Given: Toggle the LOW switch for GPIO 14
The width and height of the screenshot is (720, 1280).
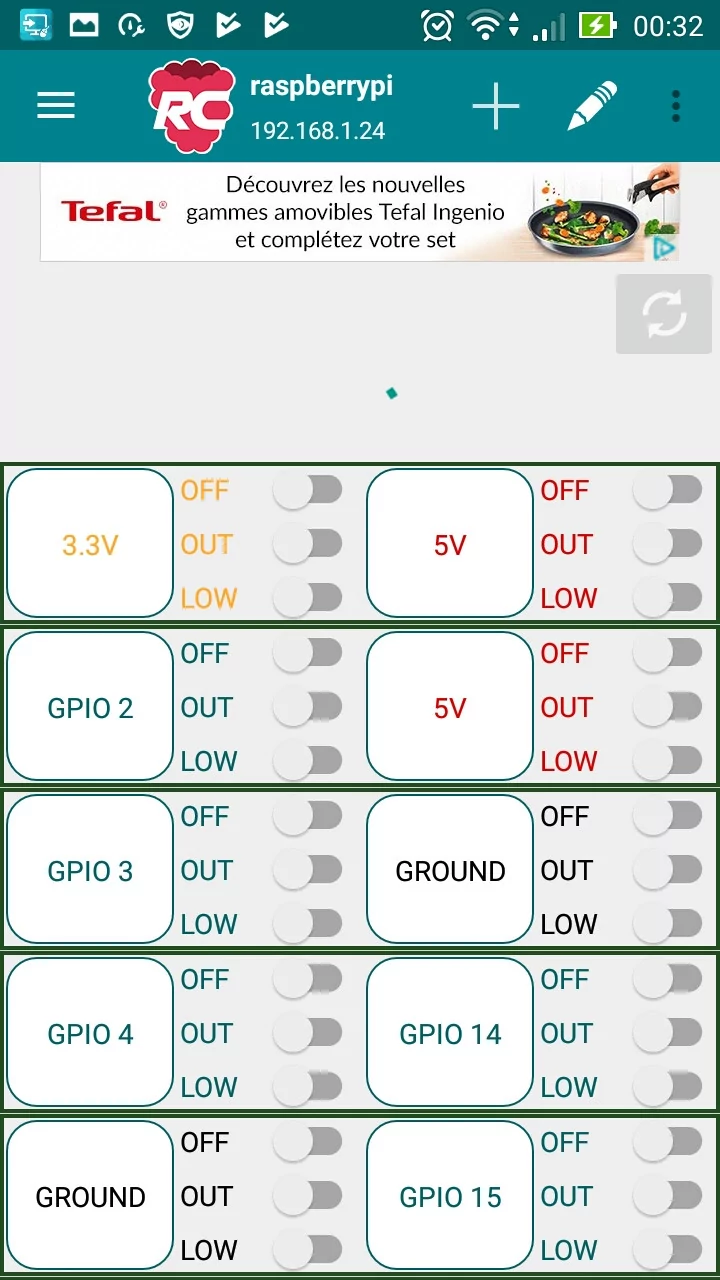Looking at the screenshot, I should (x=668, y=1087).
